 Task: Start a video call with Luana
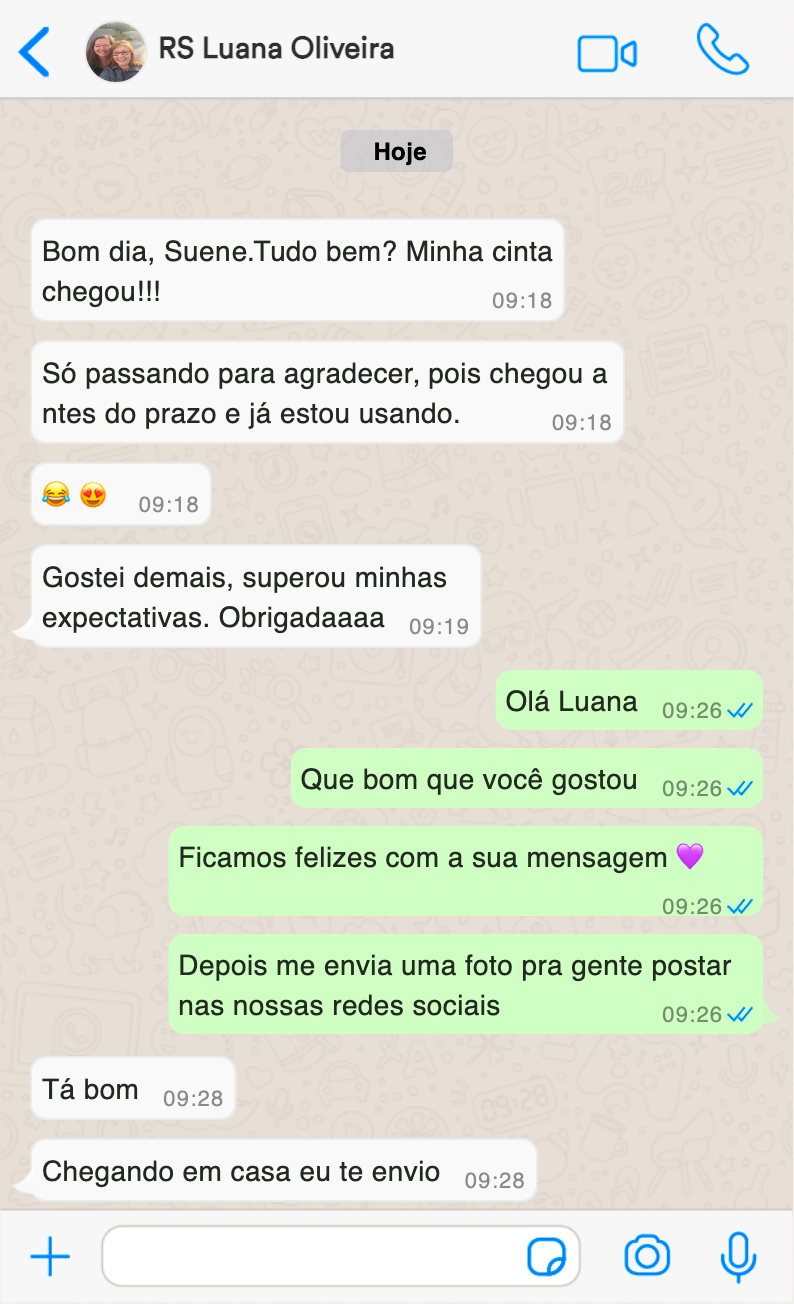pyautogui.click(x=607, y=53)
